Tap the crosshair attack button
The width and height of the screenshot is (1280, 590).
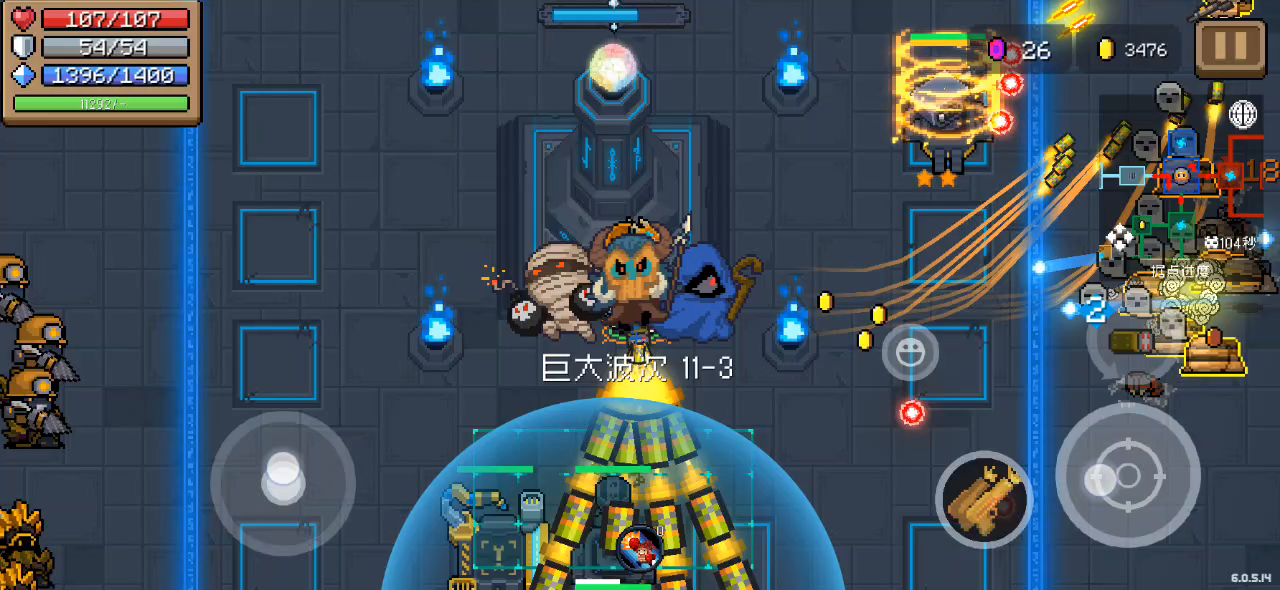click(1127, 475)
